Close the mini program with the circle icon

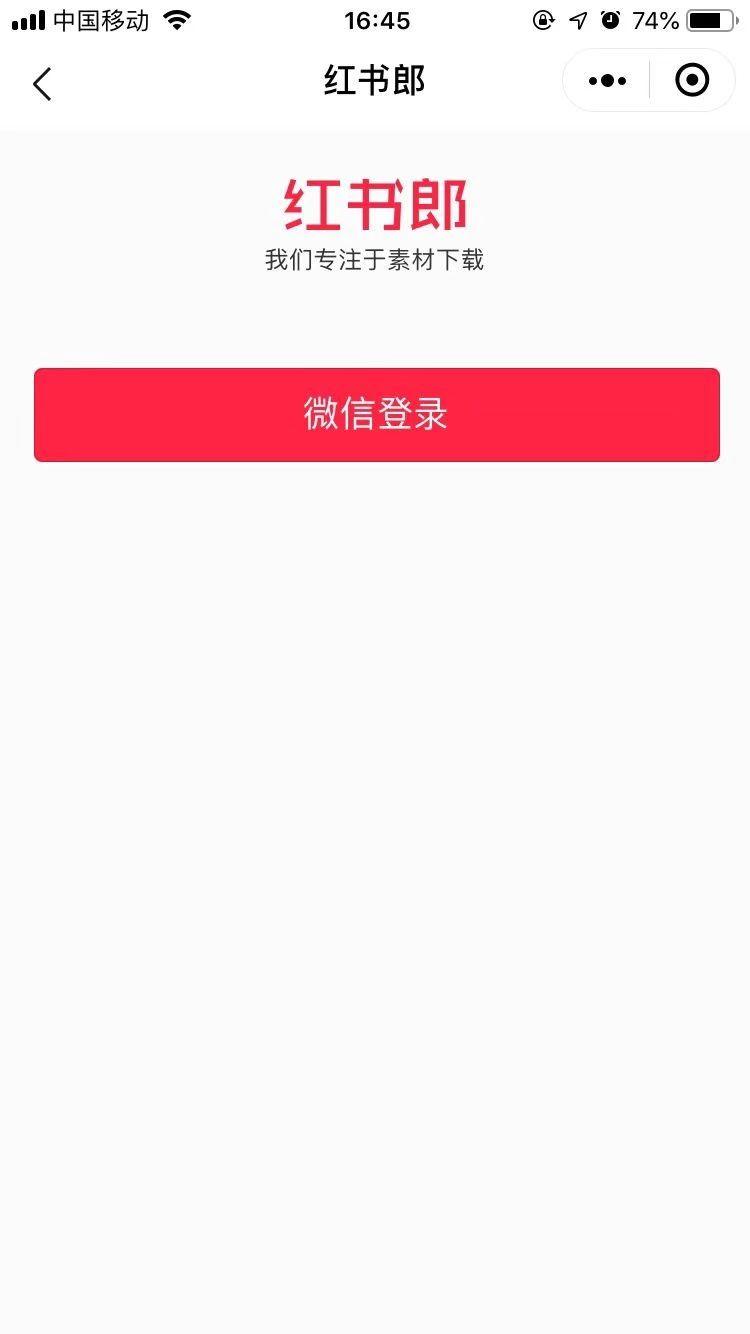coord(692,80)
